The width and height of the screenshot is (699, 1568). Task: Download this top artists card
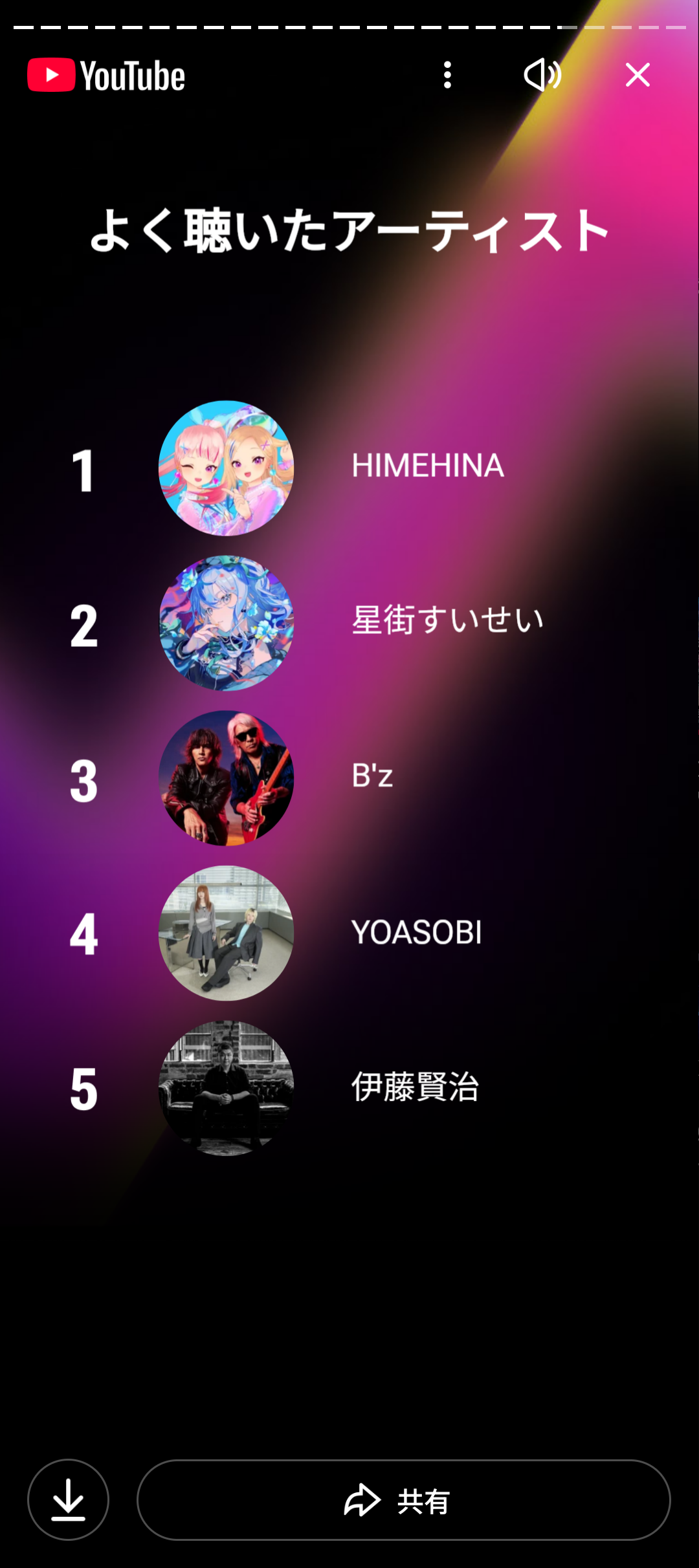click(68, 1499)
